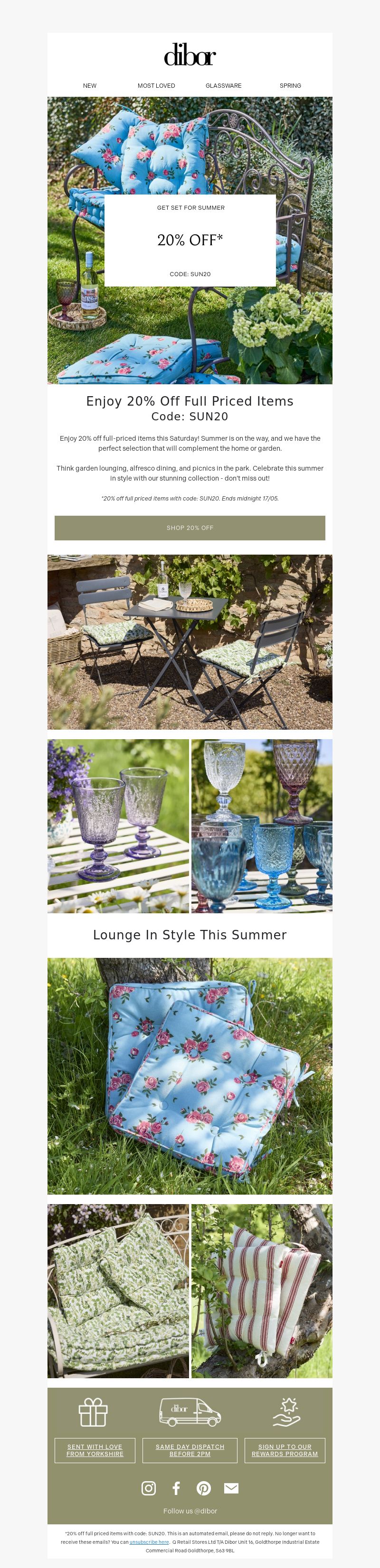View the red striped cushion photo
This screenshot has width=380, height=1568.
pos(262,1290)
